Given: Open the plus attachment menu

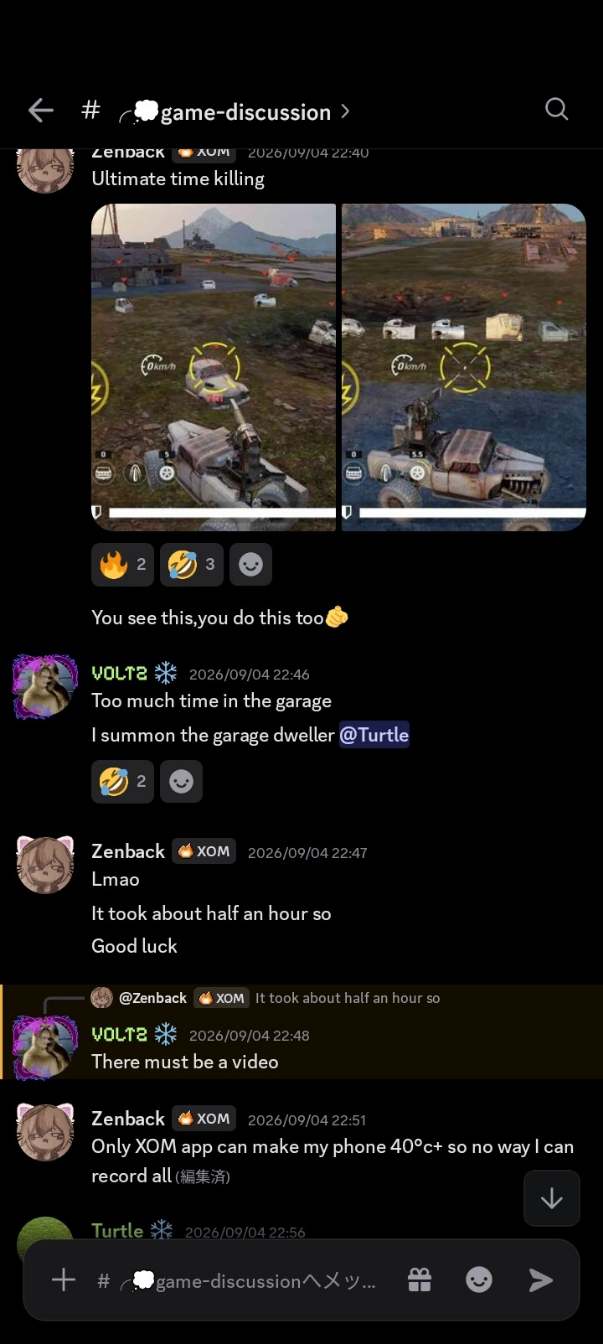Looking at the screenshot, I should pos(63,1280).
